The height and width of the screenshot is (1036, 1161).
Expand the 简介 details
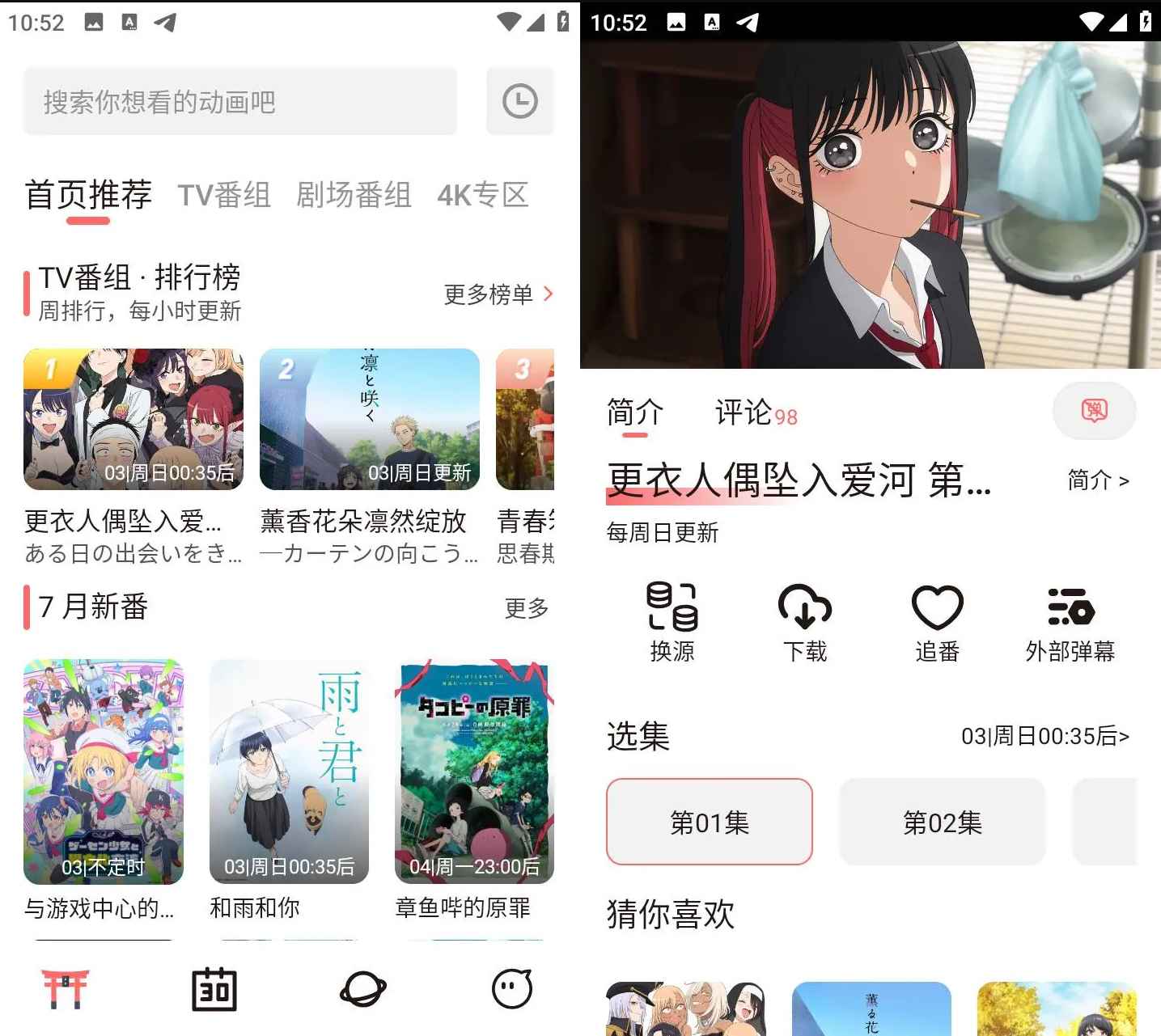(x=1098, y=480)
